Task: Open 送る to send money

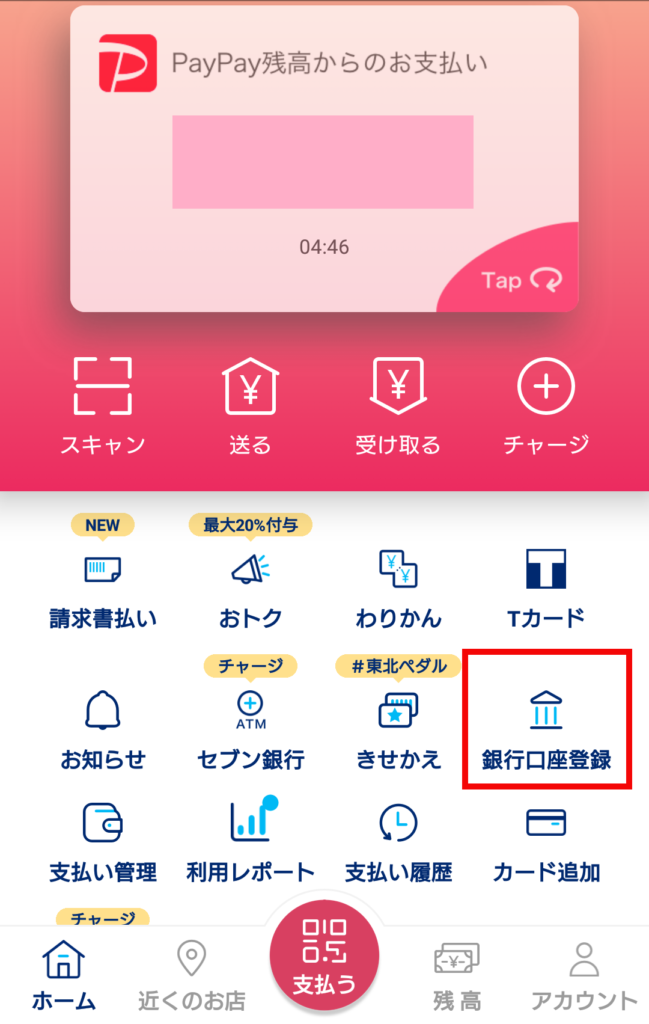Action: pos(250,403)
